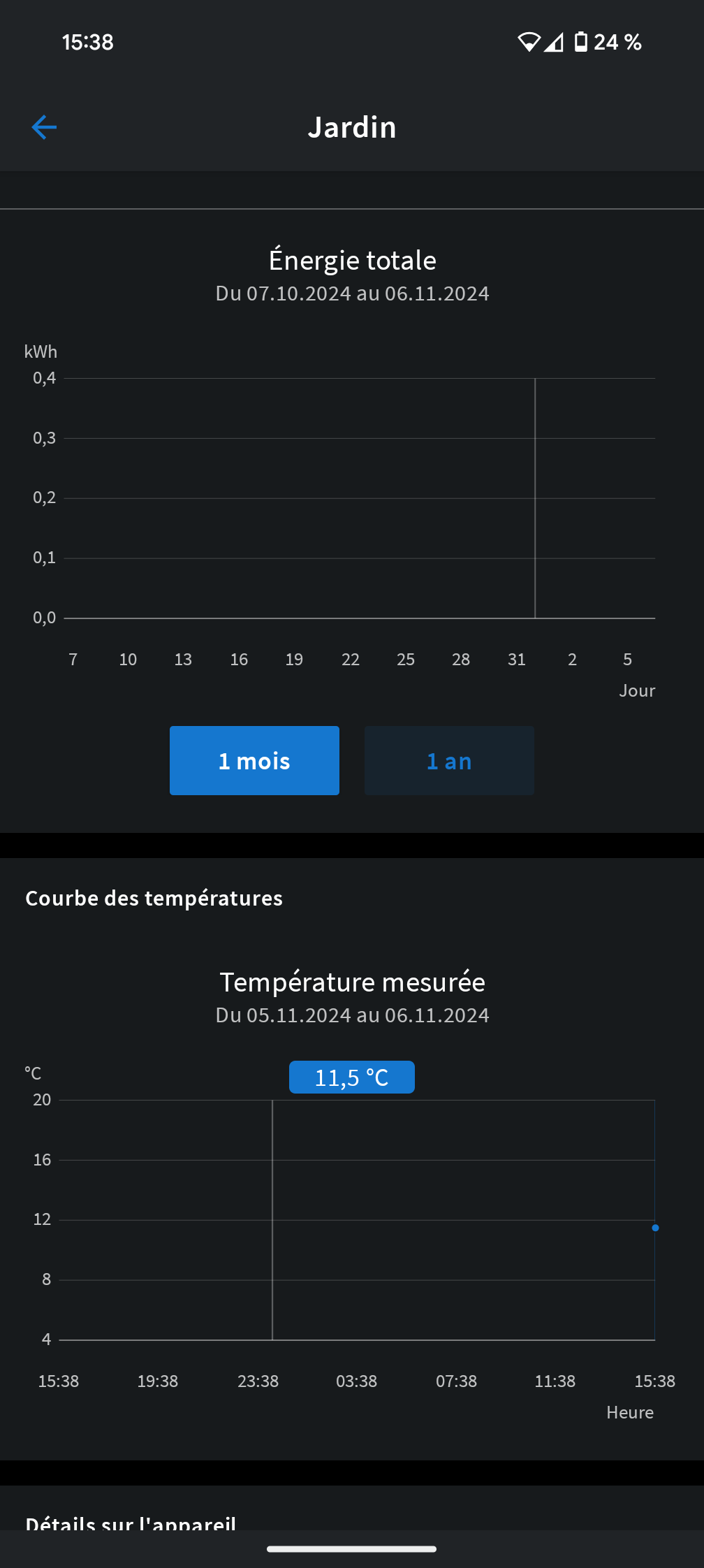Select the 1 mois energy range

254,760
